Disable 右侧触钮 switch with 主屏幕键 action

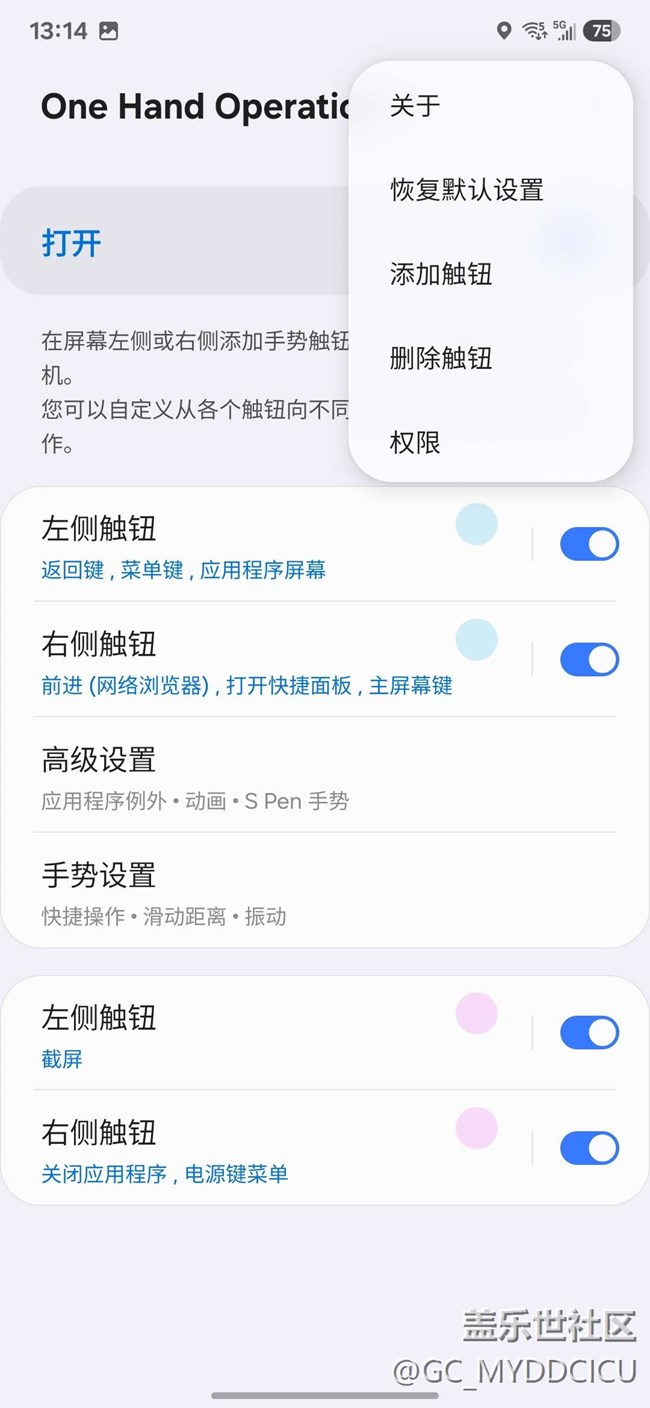pos(589,660)
